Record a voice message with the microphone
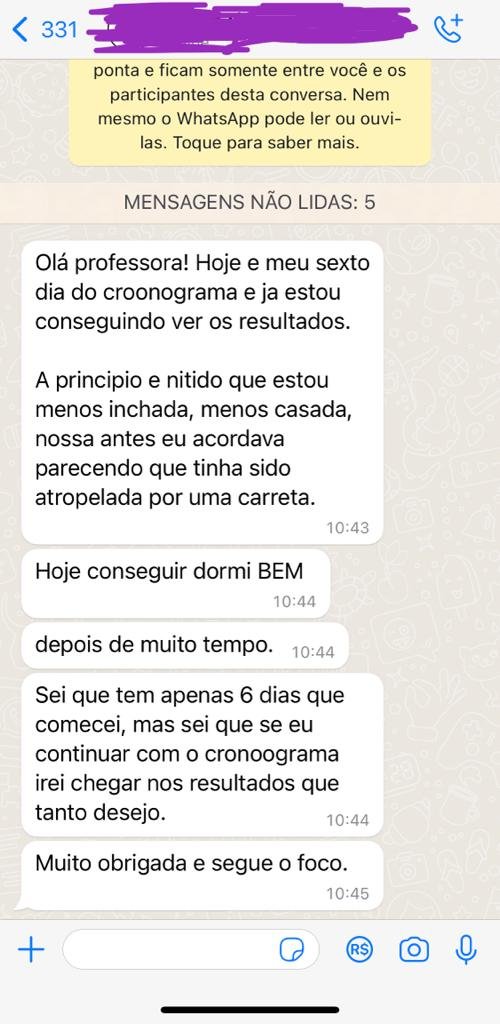The width and height of the screenshot is (500, 1024). point(466,950)
